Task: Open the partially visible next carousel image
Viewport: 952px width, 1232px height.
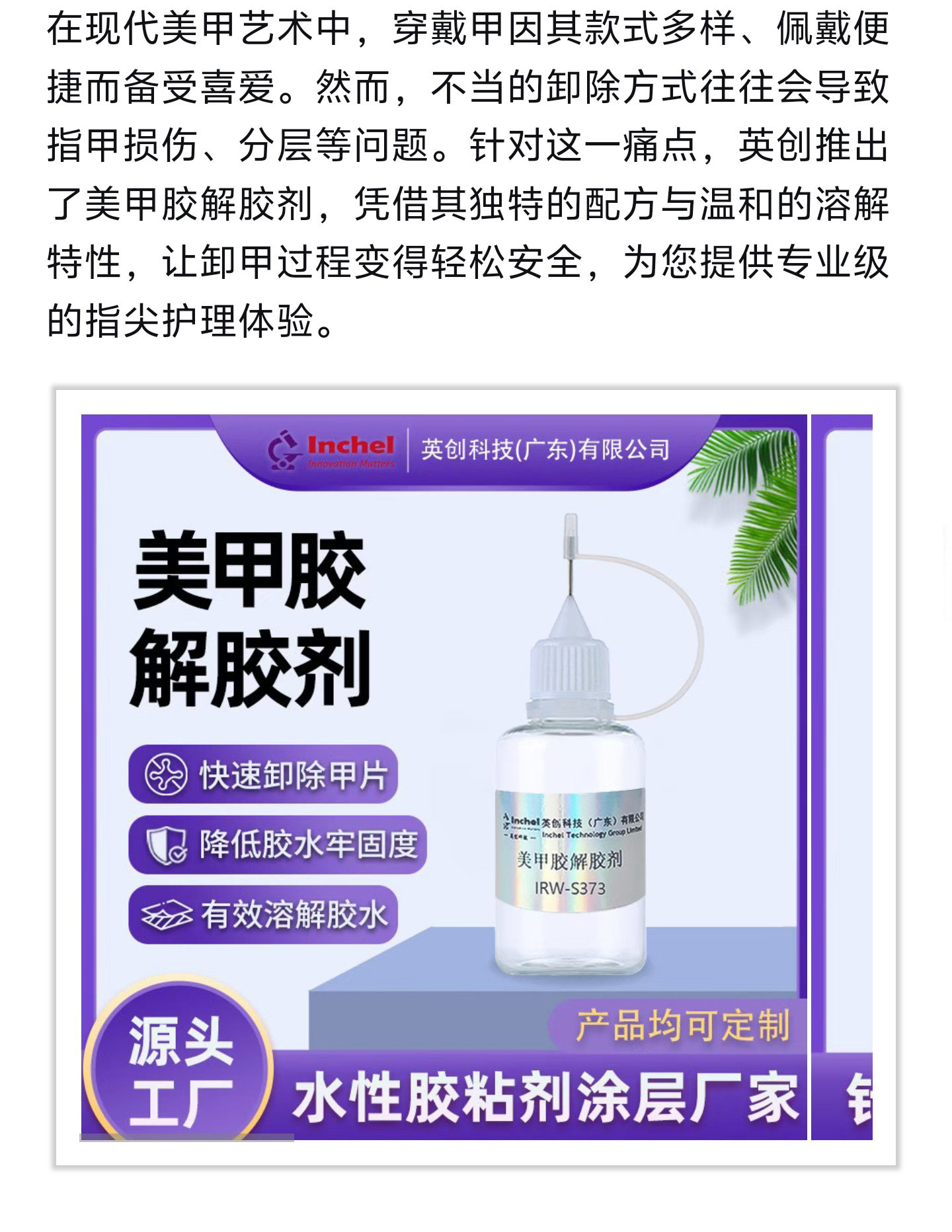Action: [842, 777]
